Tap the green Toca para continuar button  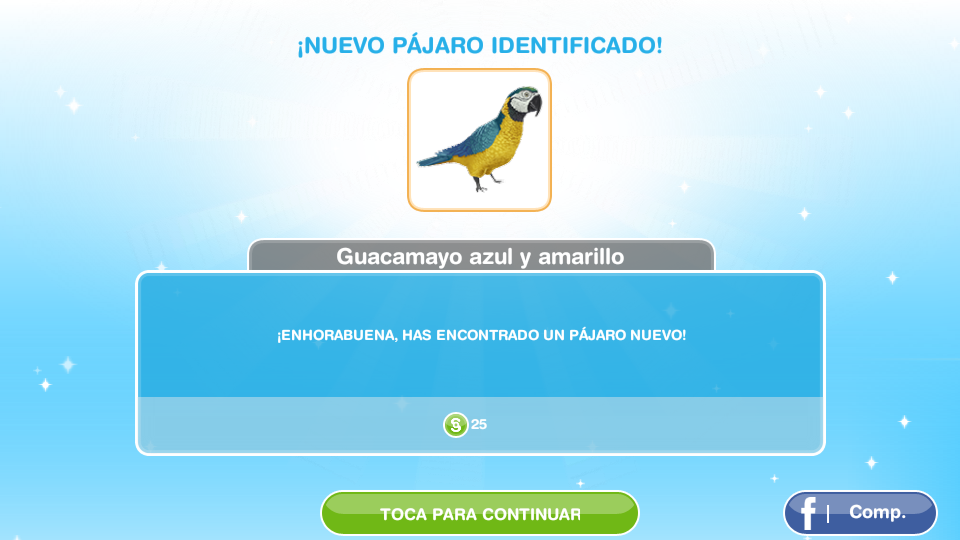coord(479,514)
